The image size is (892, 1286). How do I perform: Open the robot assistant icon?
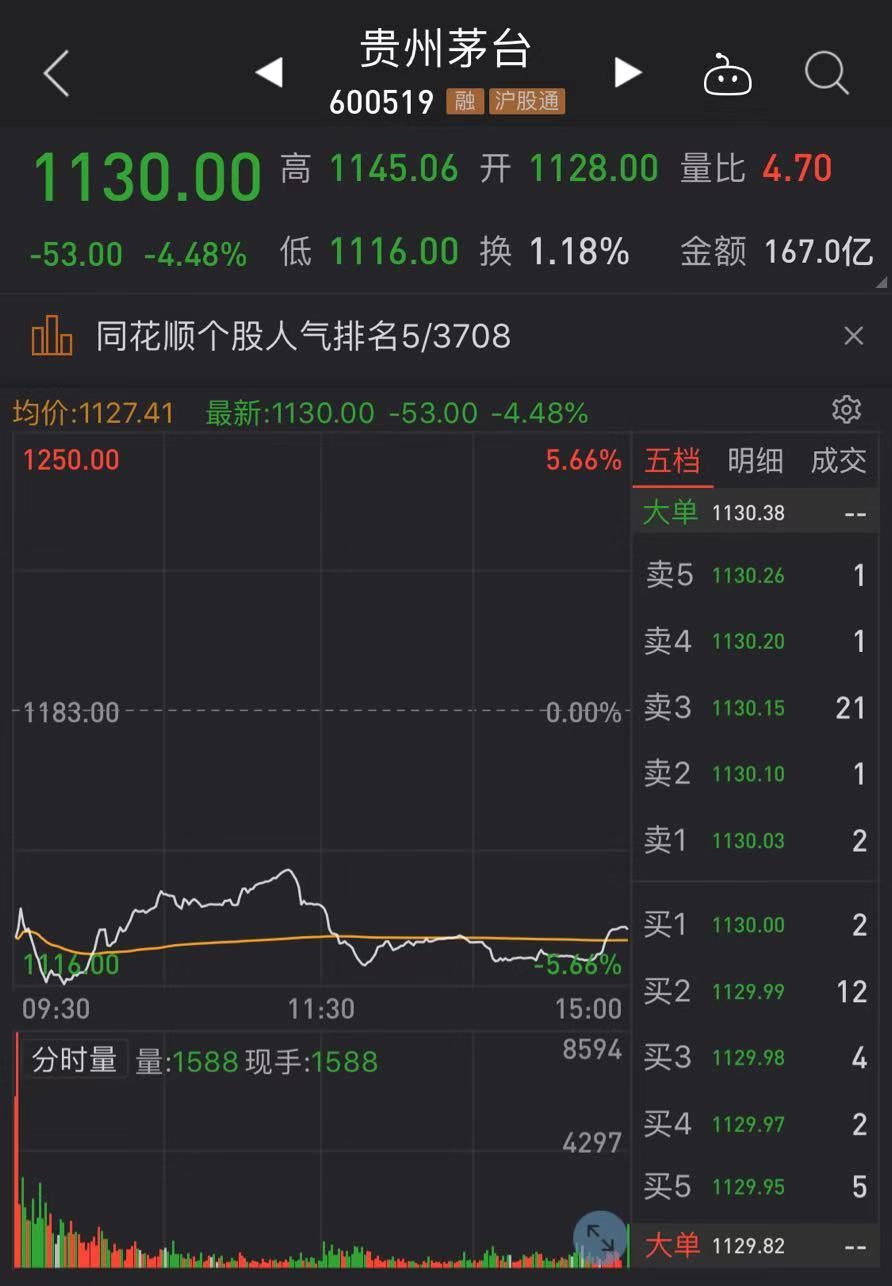[x=727, y=75]
